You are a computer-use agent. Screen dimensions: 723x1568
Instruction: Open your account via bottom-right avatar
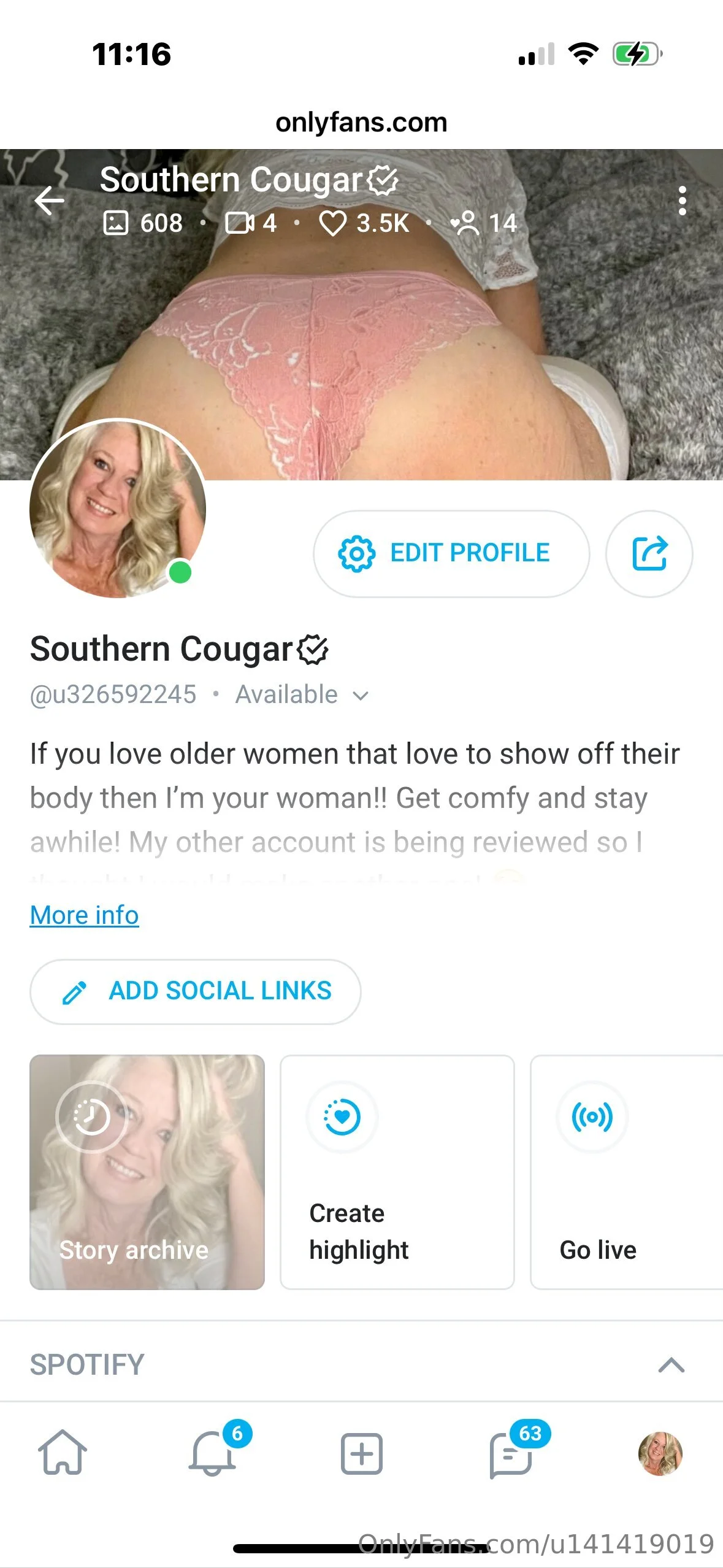[x=659, y=1455]
